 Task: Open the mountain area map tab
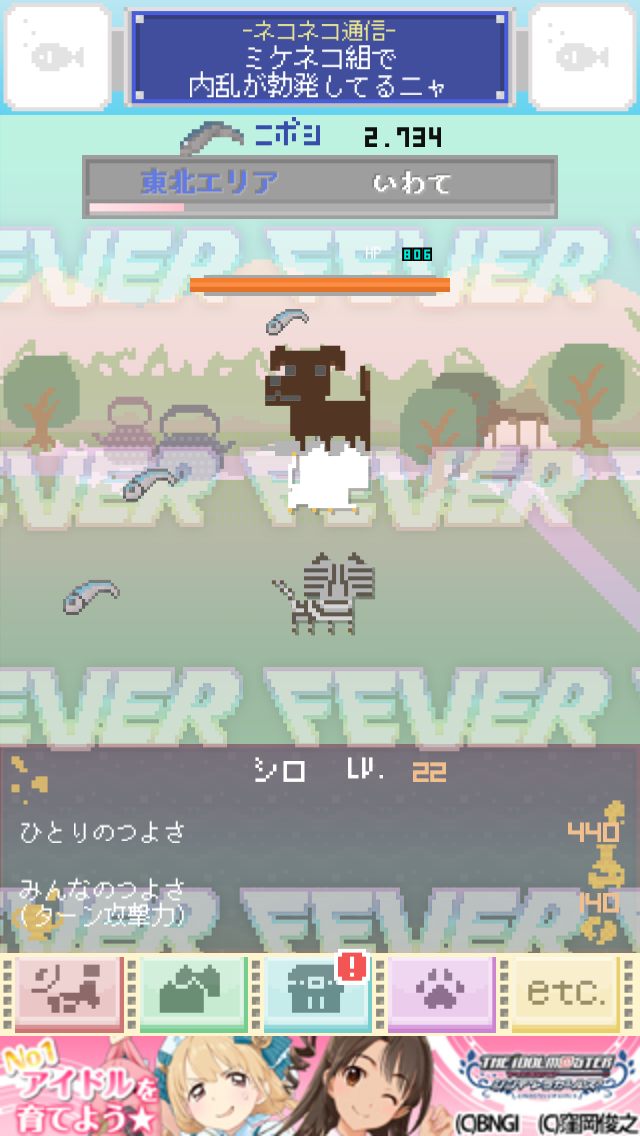193,992
